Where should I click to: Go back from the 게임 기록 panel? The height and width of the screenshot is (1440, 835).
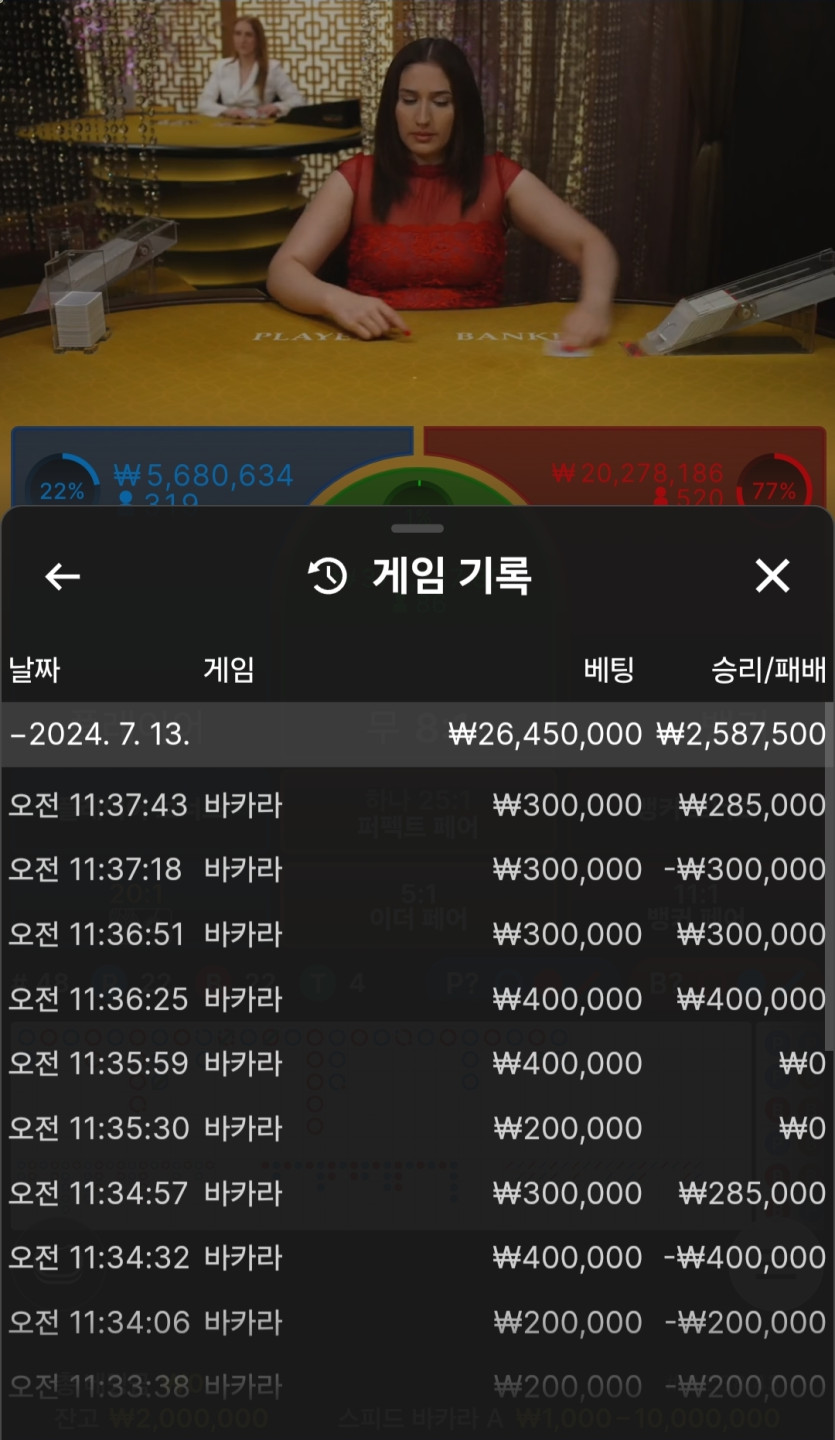(x=62, y=576)
